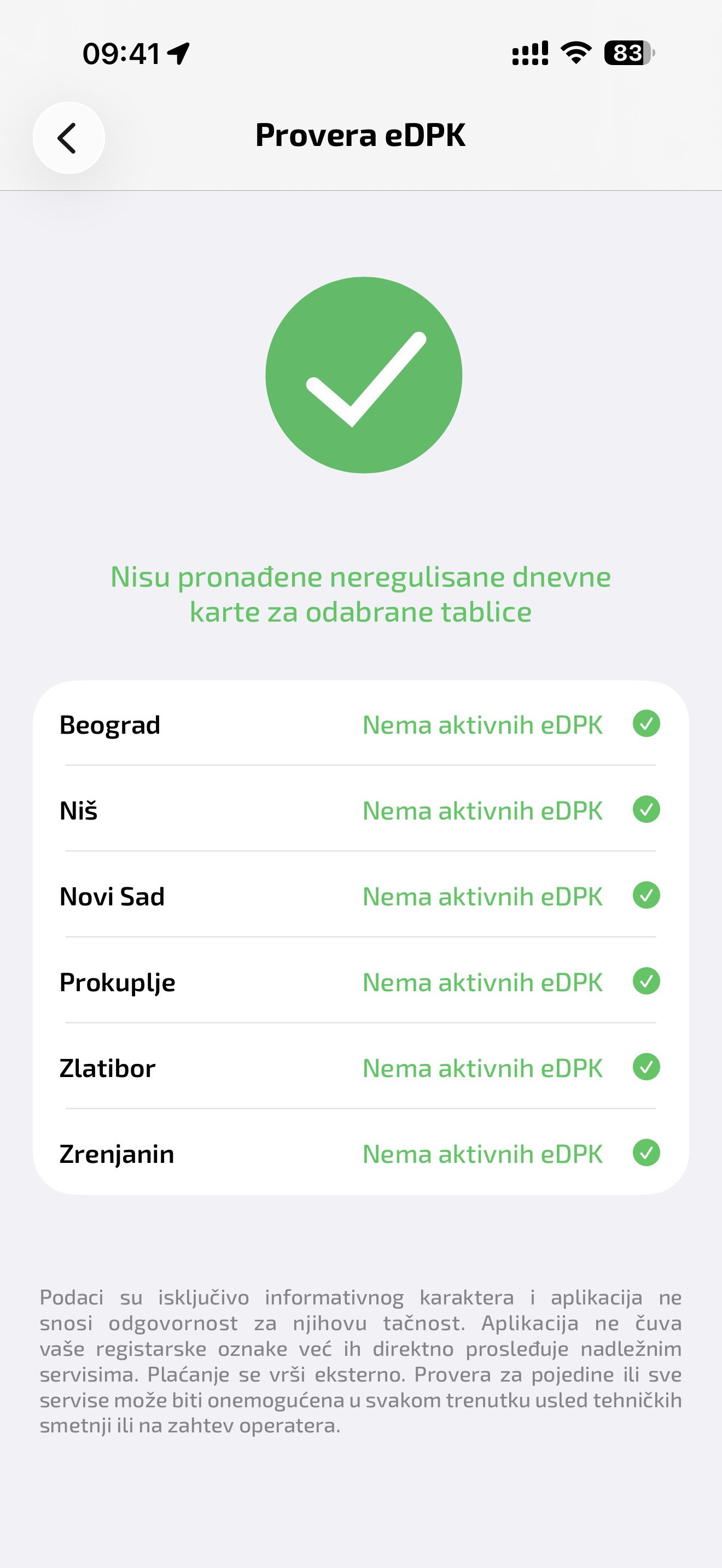Tap the green checkmark icon next to Beograd
722x1568 pixels.
tap(645, 724)
